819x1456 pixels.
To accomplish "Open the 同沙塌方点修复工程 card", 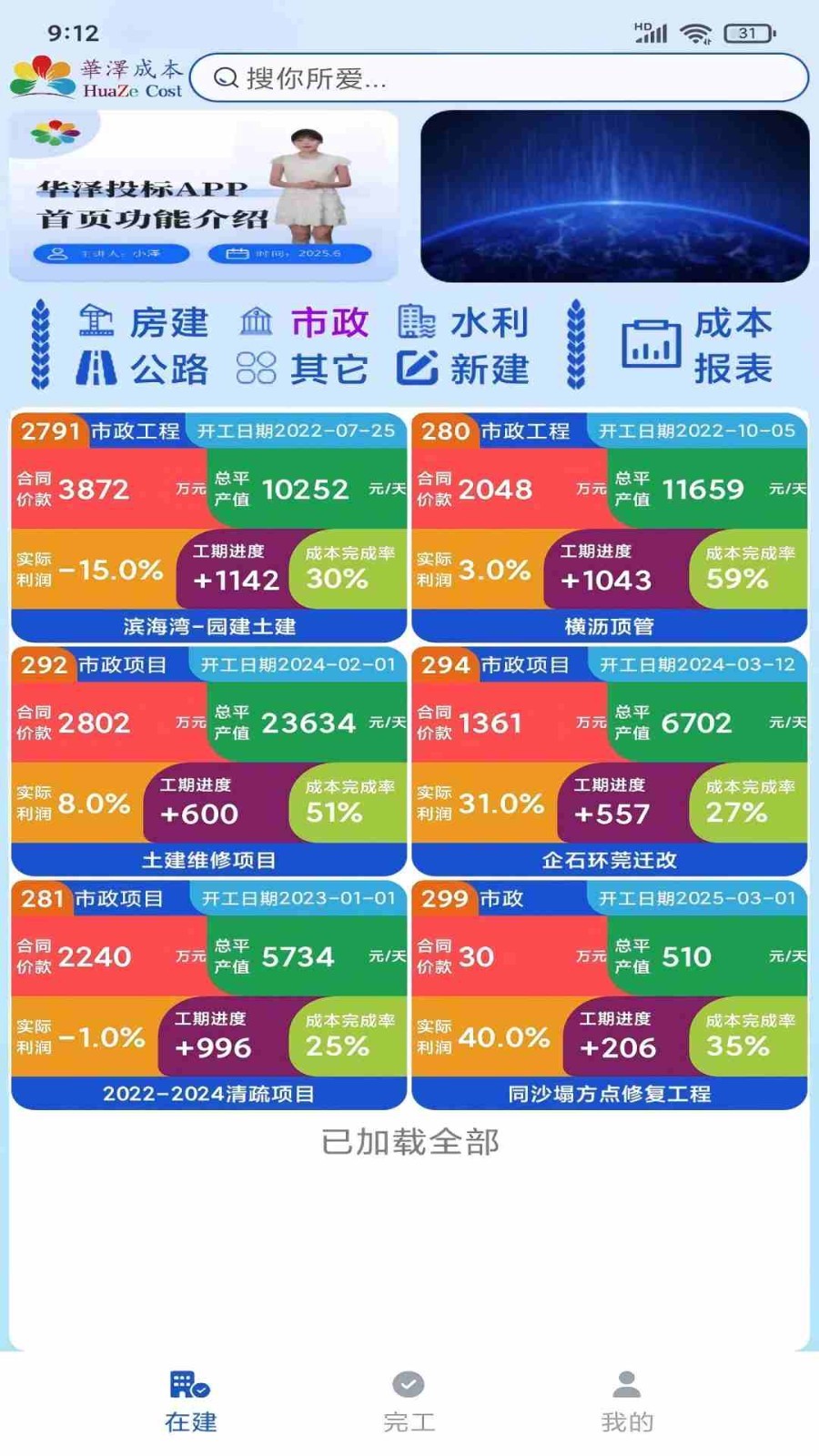I will [609, 995].
